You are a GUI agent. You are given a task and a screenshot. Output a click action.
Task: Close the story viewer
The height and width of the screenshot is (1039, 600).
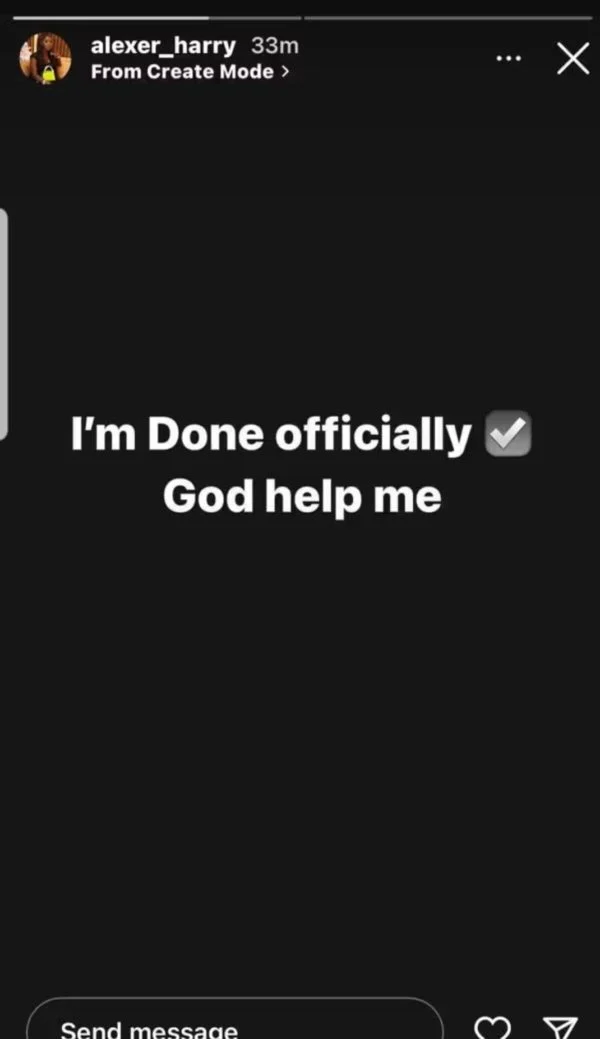[x=572, y=60]
